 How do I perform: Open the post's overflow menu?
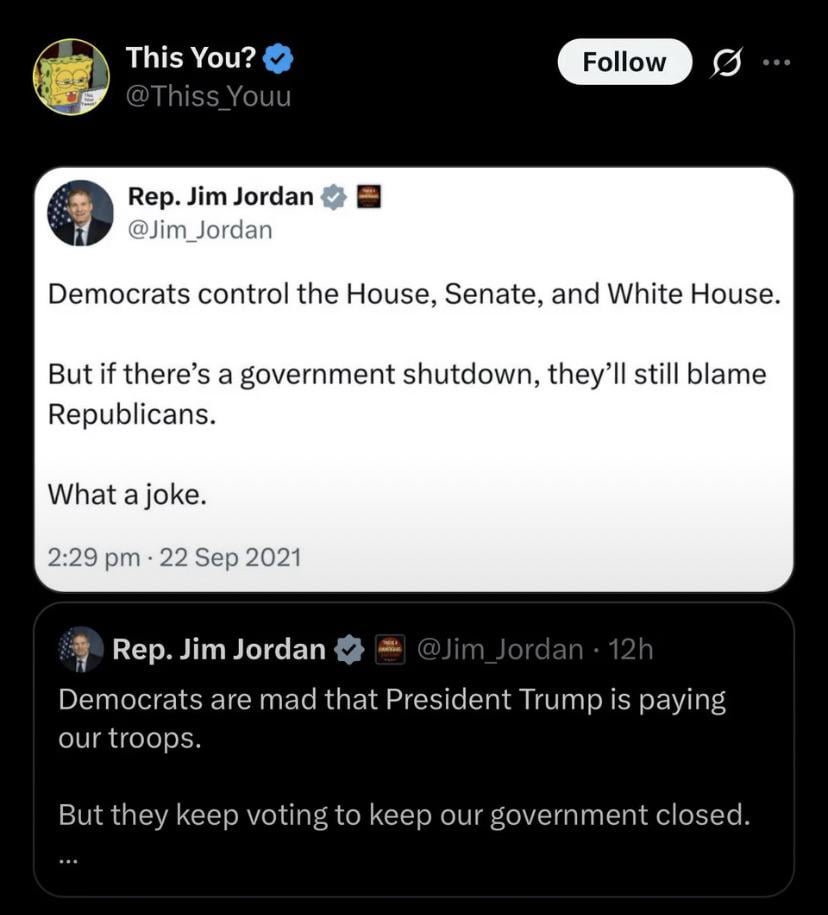click(x=775, y=62)
